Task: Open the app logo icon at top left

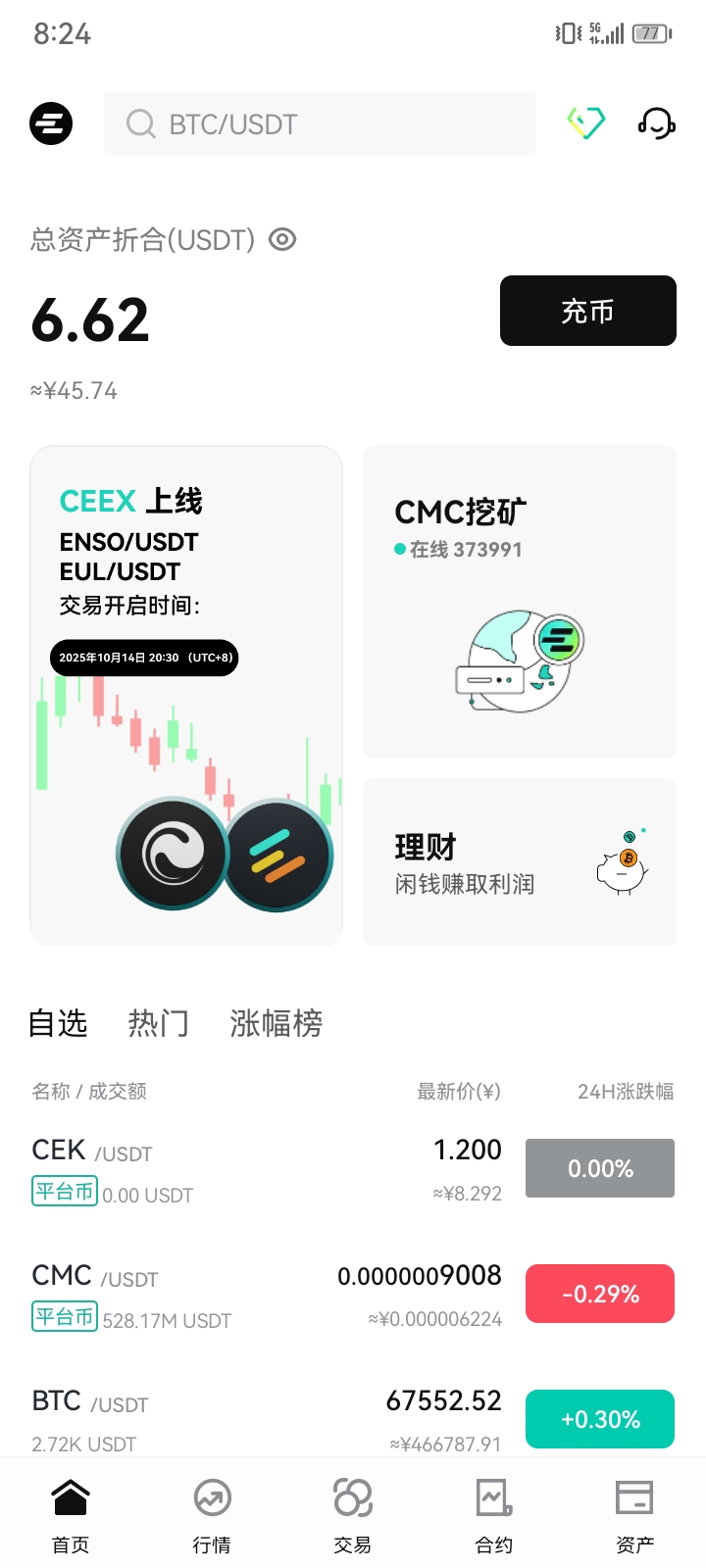Action: pos(53,122)
